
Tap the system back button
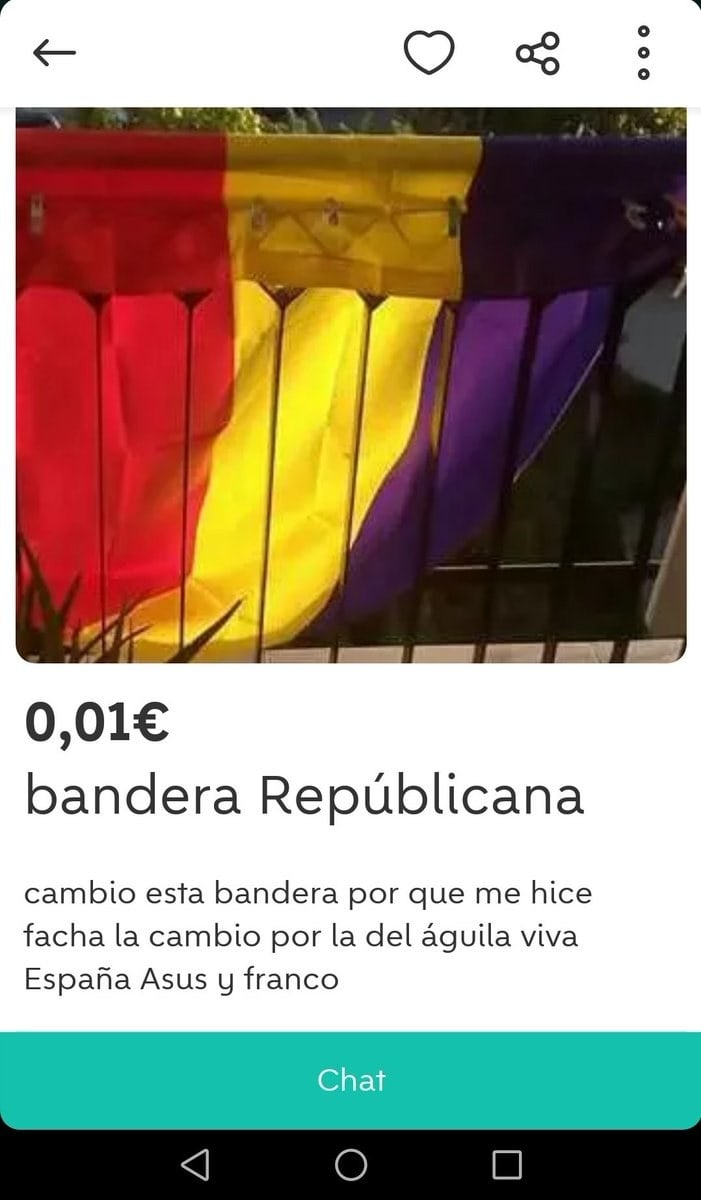coord(195,1165)
